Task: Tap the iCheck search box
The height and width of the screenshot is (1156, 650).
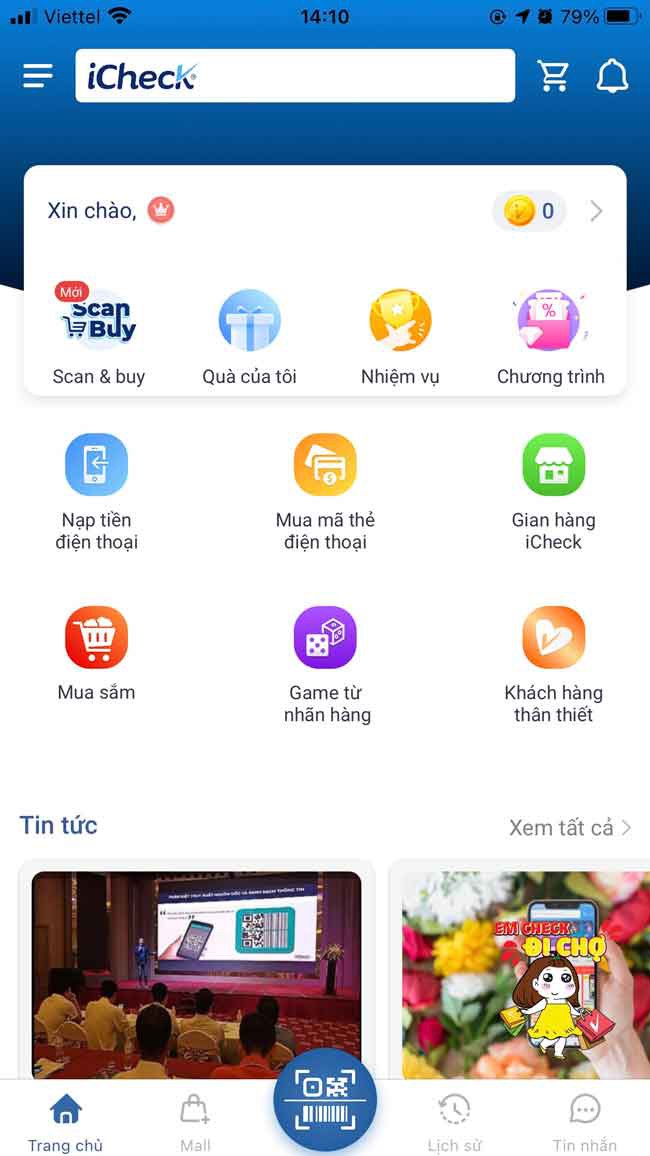Action: click(x=295, y=76)
